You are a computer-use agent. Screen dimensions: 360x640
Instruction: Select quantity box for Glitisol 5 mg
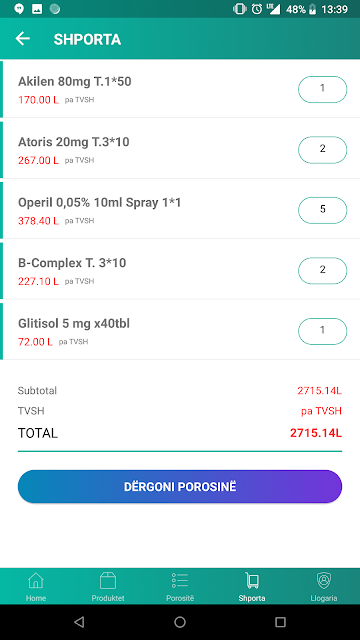pyautogui.click(x=322, y=331)
